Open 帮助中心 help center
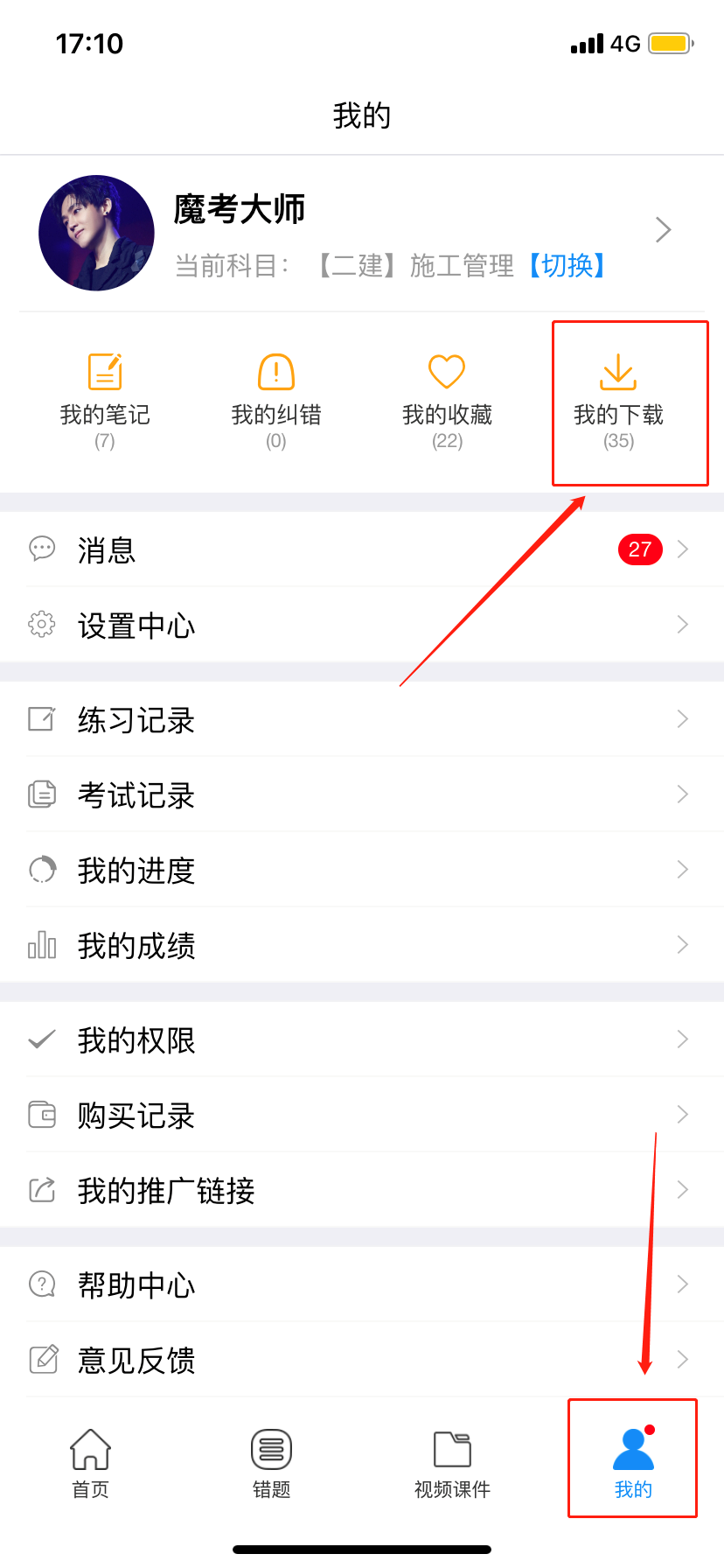724x1568 pixels. [x=362, y=1284]
